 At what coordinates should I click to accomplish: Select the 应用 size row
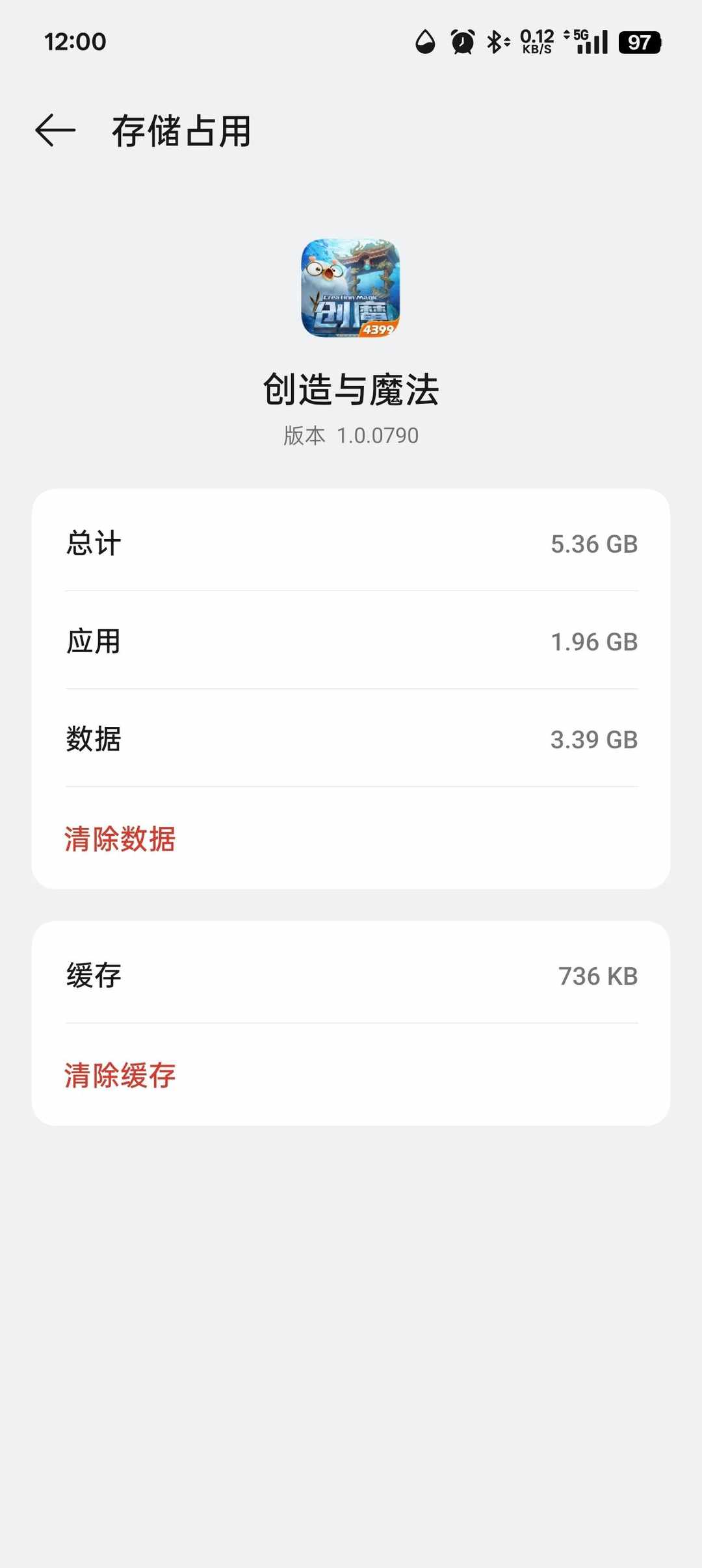(351, 641)
